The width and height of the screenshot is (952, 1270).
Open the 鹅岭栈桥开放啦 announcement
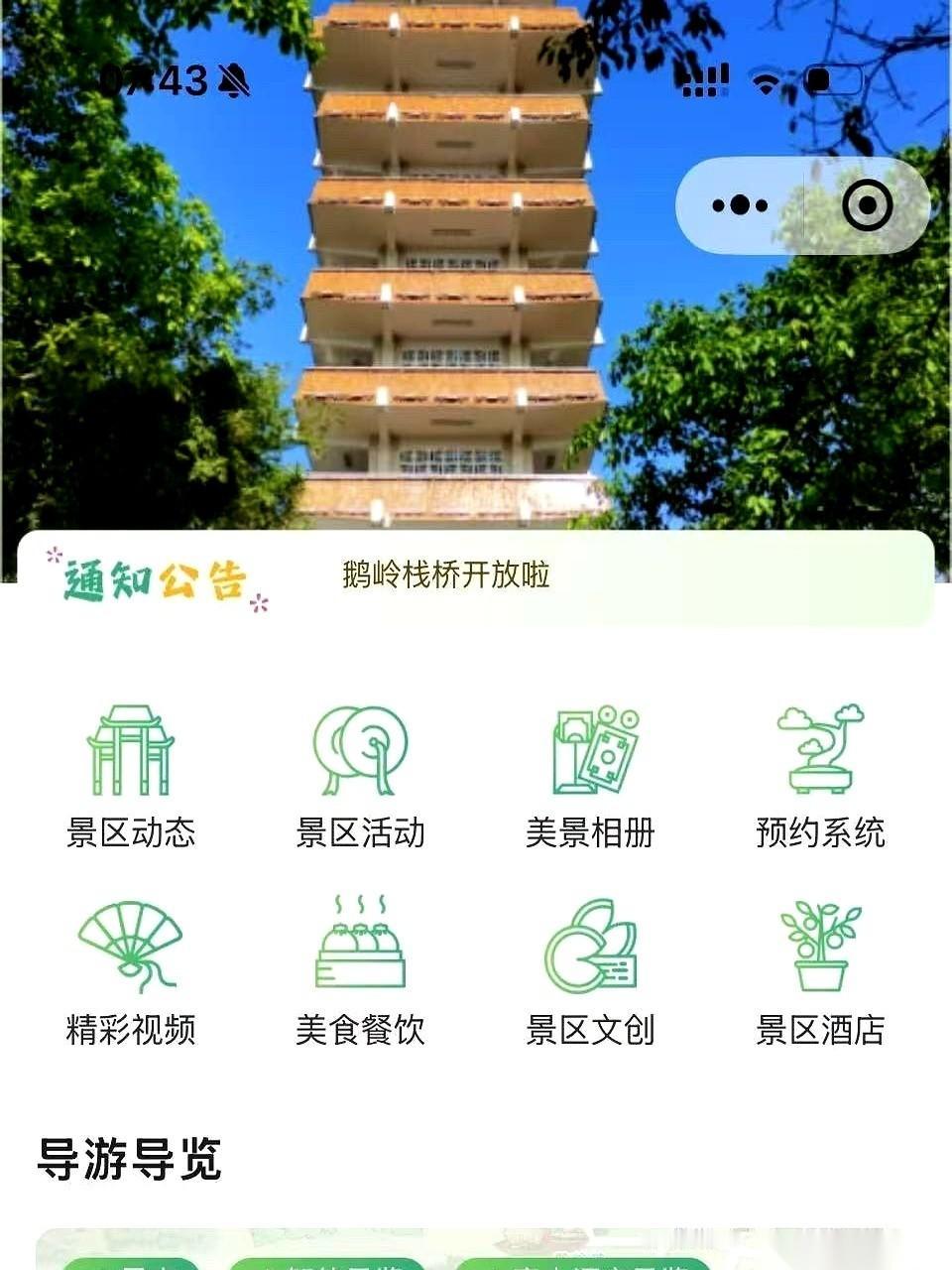pyautogui.click(x=448, y=573)
